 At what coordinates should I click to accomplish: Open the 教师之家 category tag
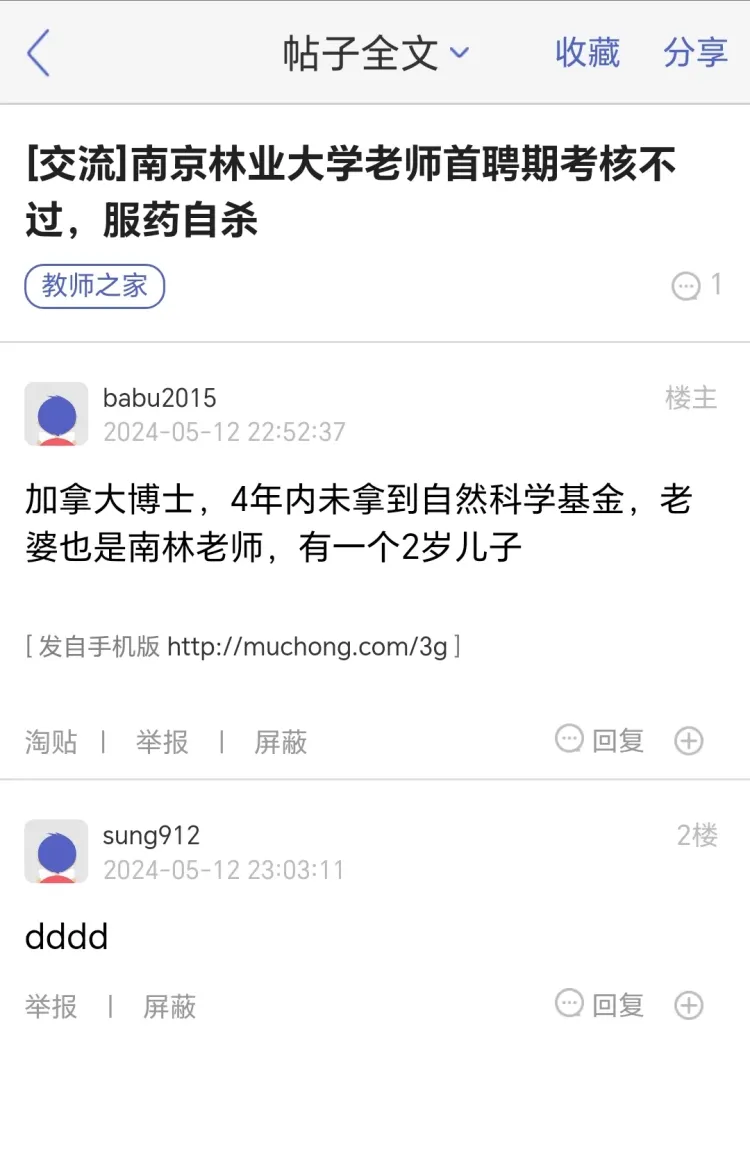[x=94, y=286]
